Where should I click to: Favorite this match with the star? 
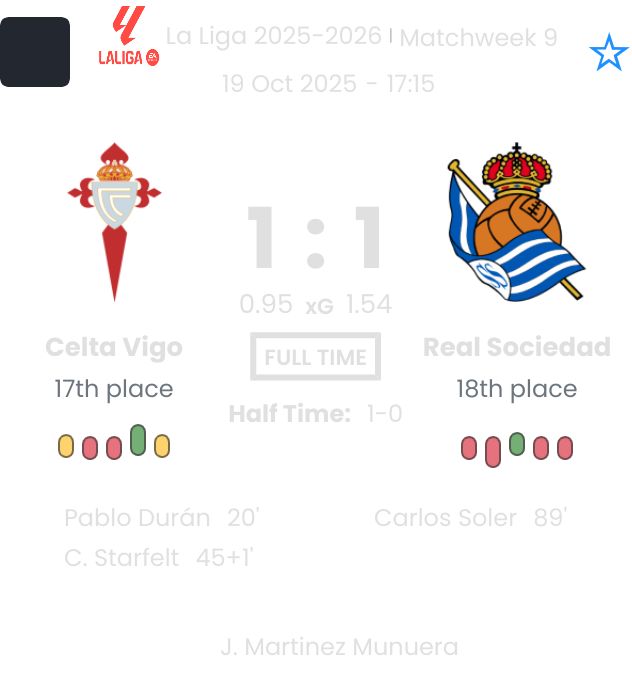(x=608, y=52)
